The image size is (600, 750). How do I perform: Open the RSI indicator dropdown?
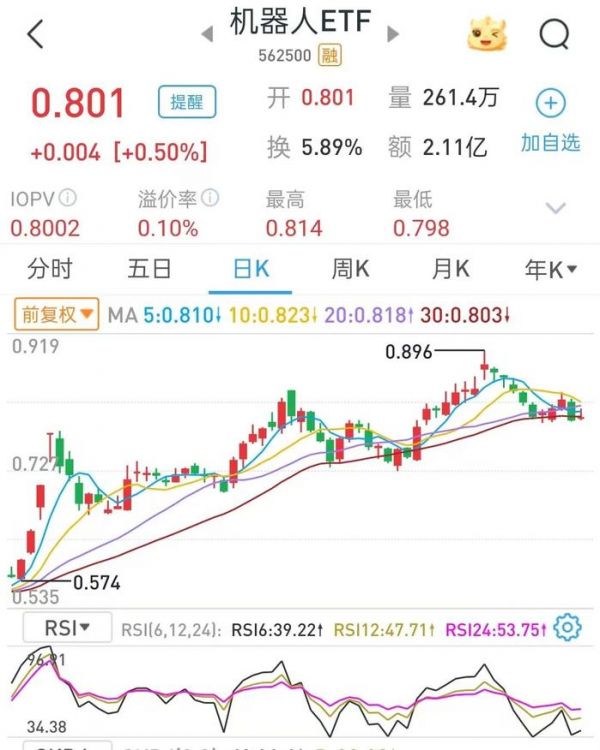pos(66,628)
